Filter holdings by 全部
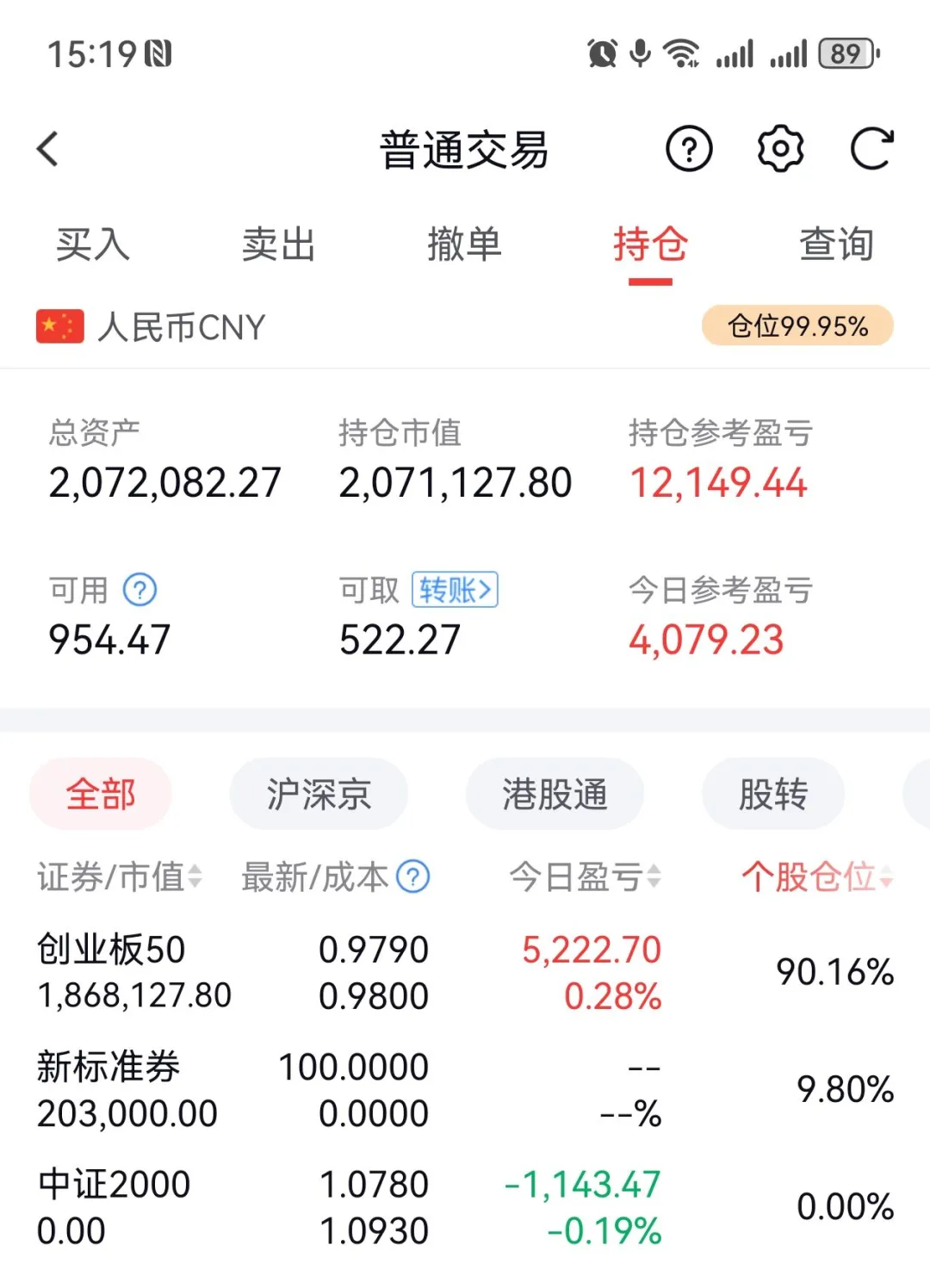The height and width of the screenshot is (1288, 930). (x=101, y=794)
